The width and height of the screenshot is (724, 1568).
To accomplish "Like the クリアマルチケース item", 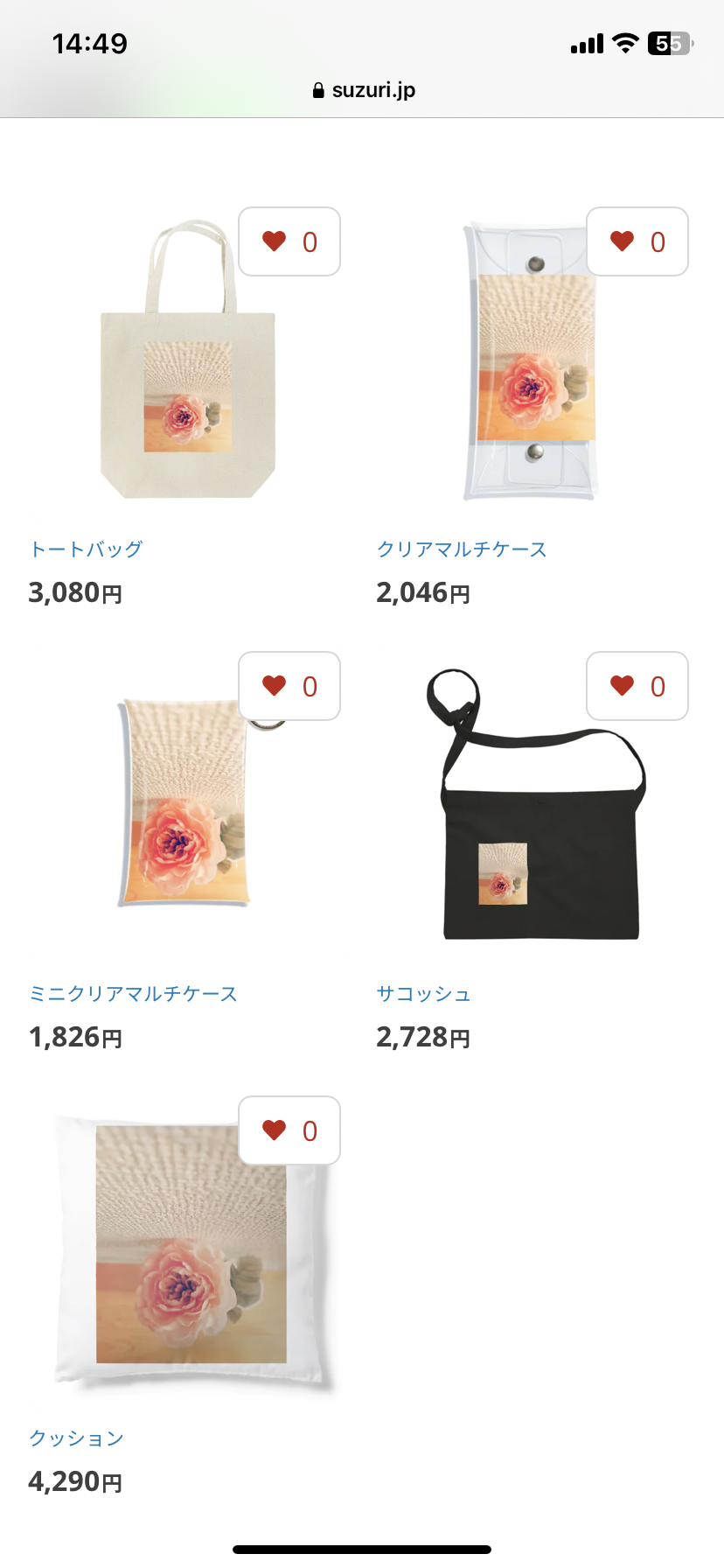I will coord(637,241).
